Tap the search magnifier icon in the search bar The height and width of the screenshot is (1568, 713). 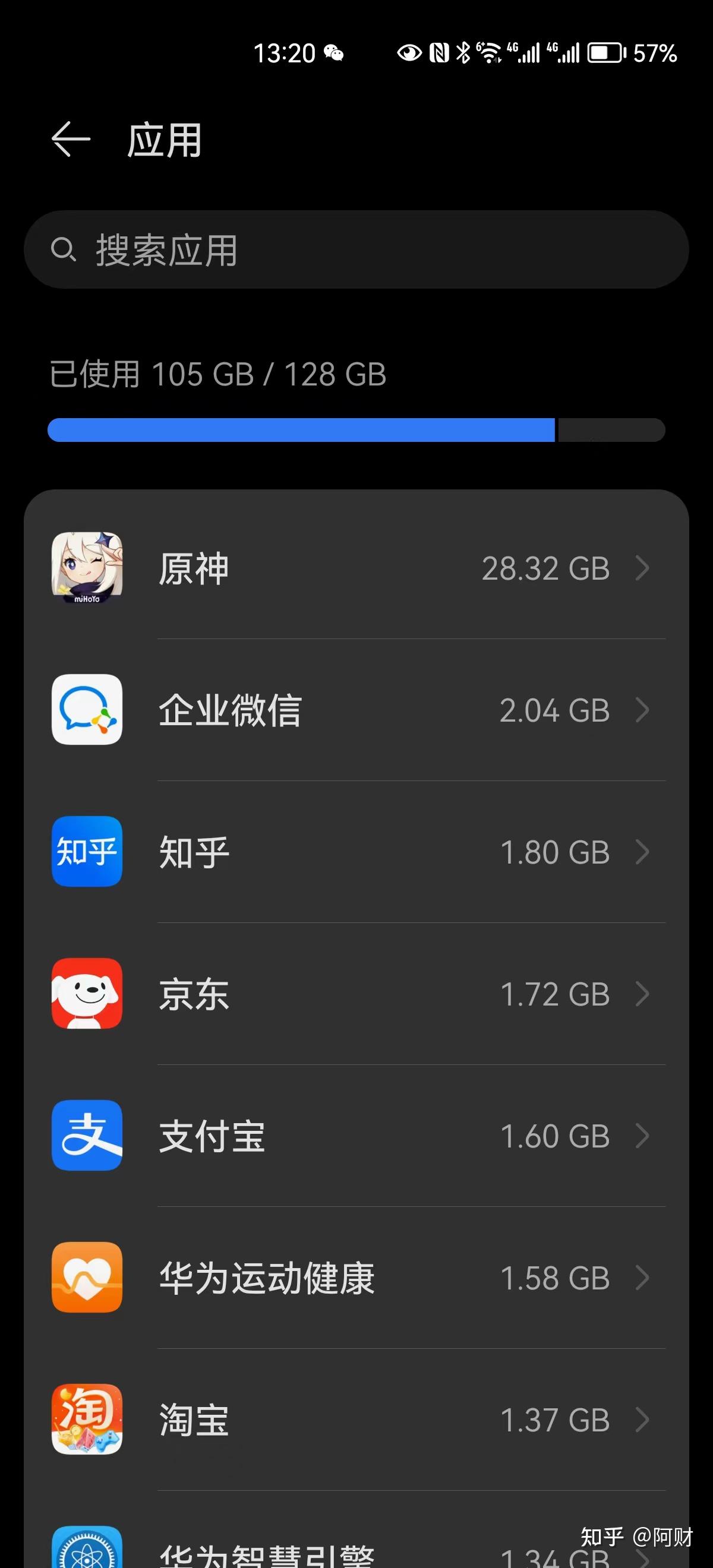pyautogui.click(x=64, y=249)
